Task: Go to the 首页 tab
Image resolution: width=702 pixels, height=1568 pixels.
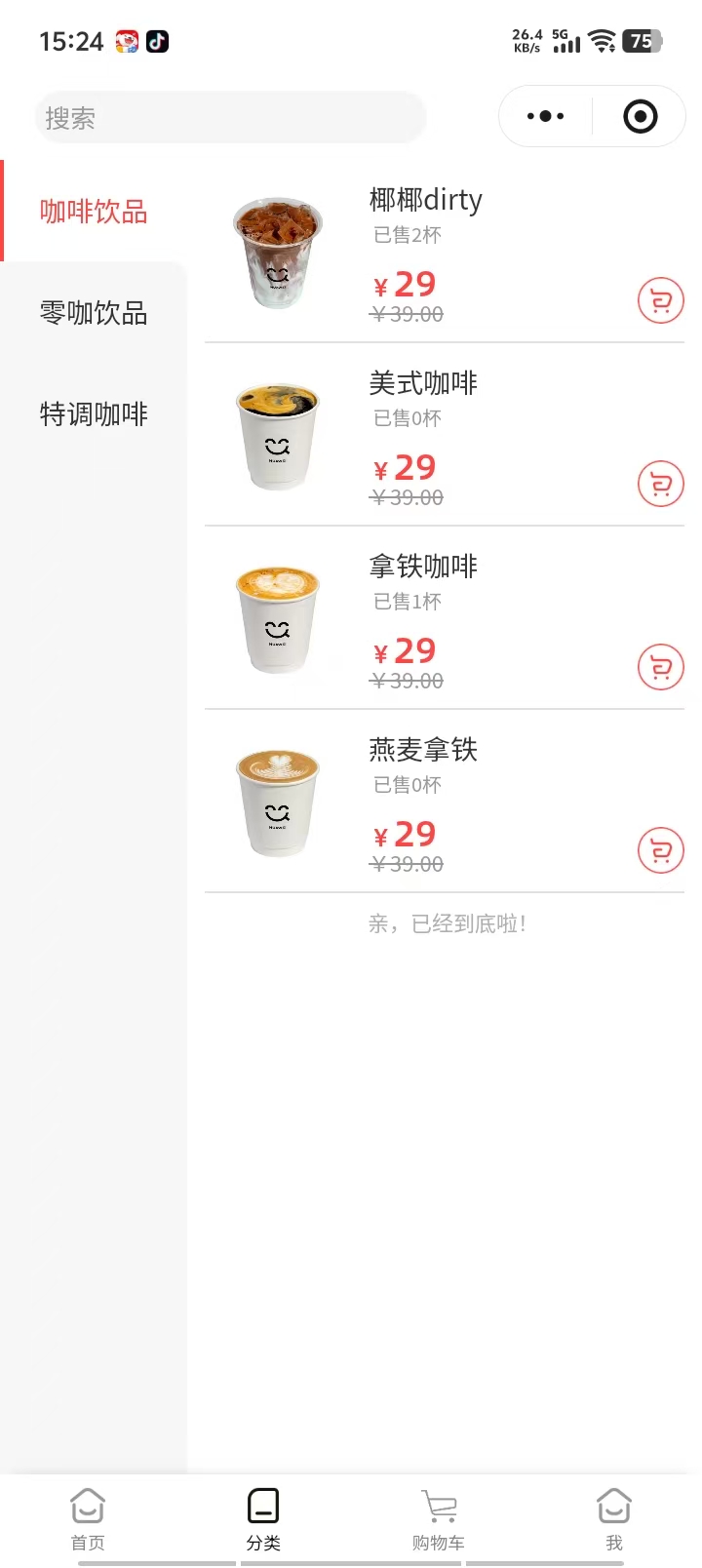Action: click(x=88, y=1518)
